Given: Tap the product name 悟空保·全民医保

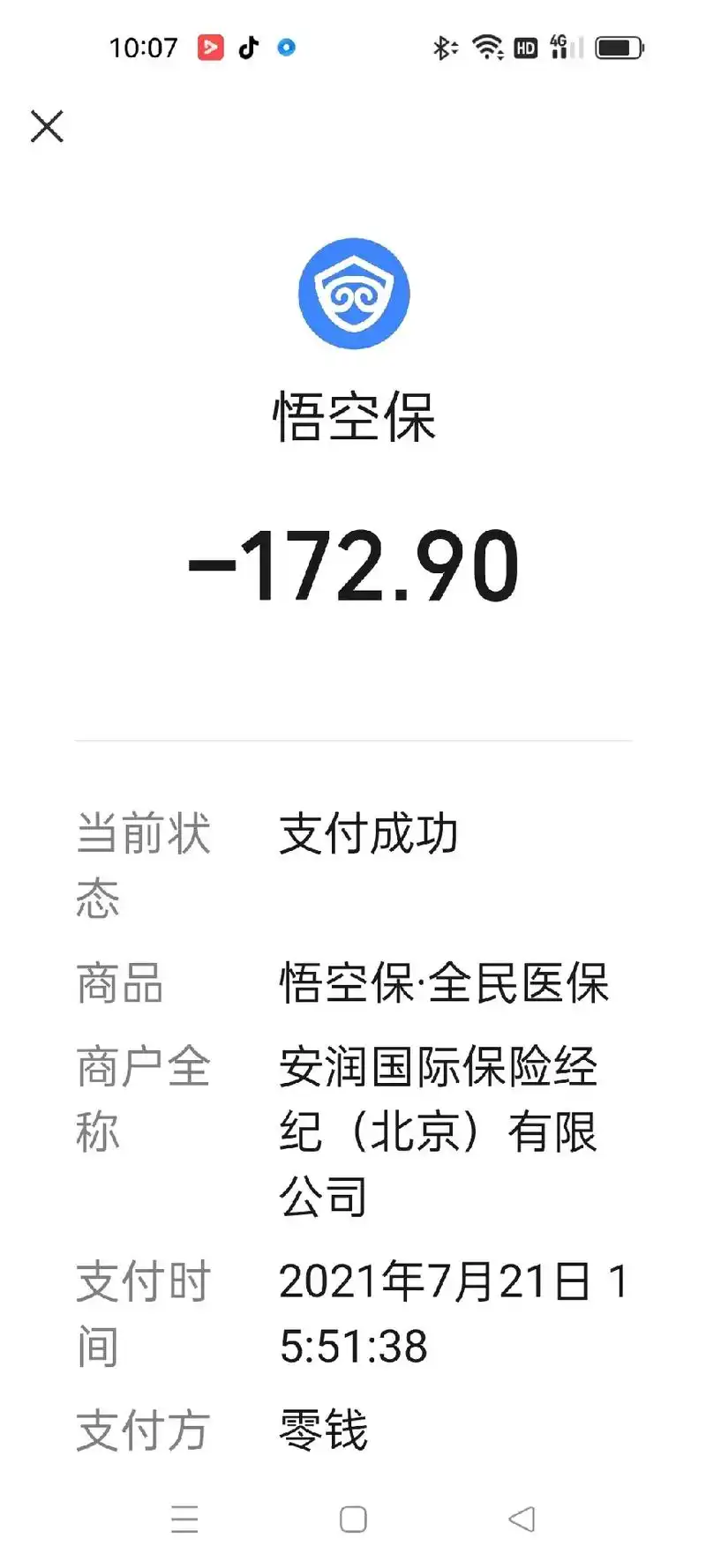Looking at the screenshot, I should [x=444, y=985].
